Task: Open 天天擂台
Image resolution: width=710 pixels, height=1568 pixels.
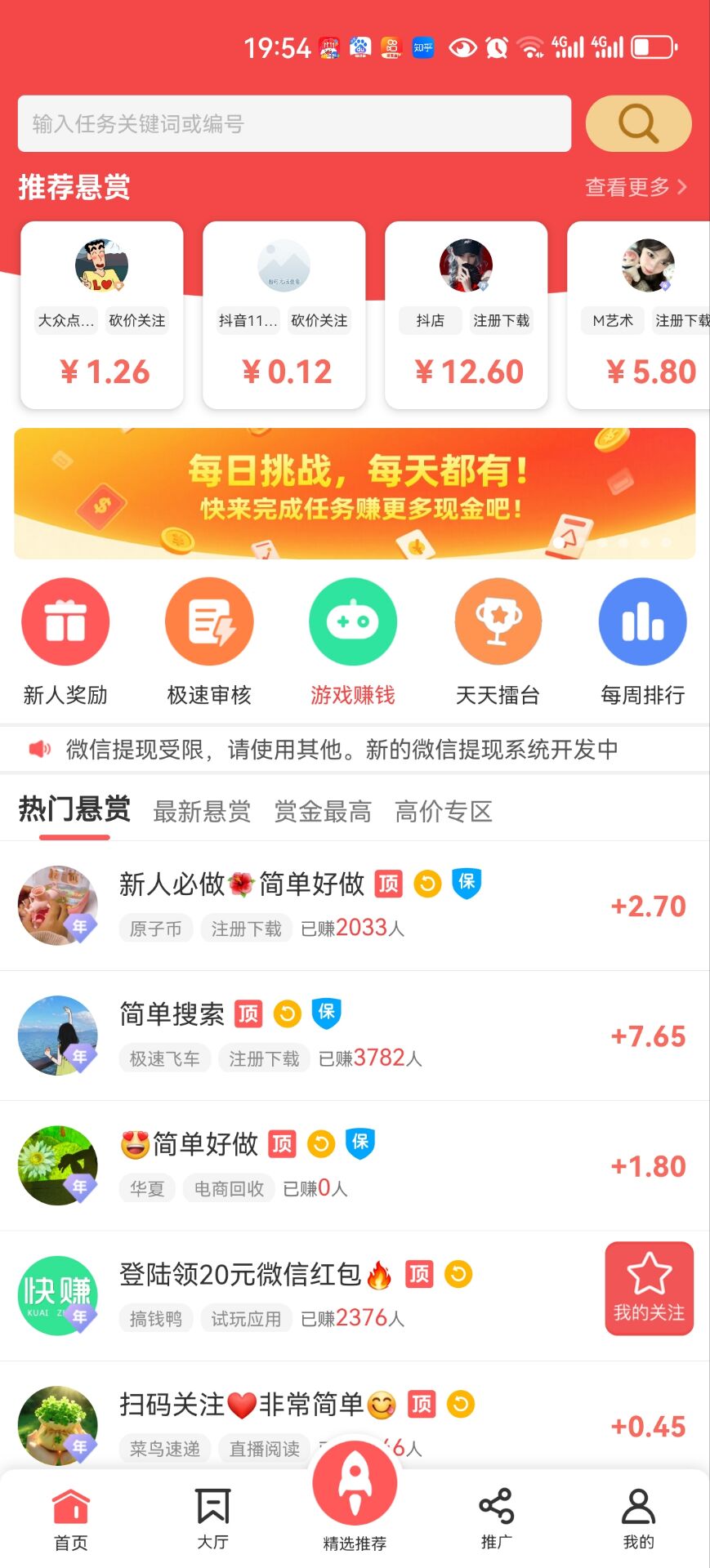Action: (x=498, y=641)
